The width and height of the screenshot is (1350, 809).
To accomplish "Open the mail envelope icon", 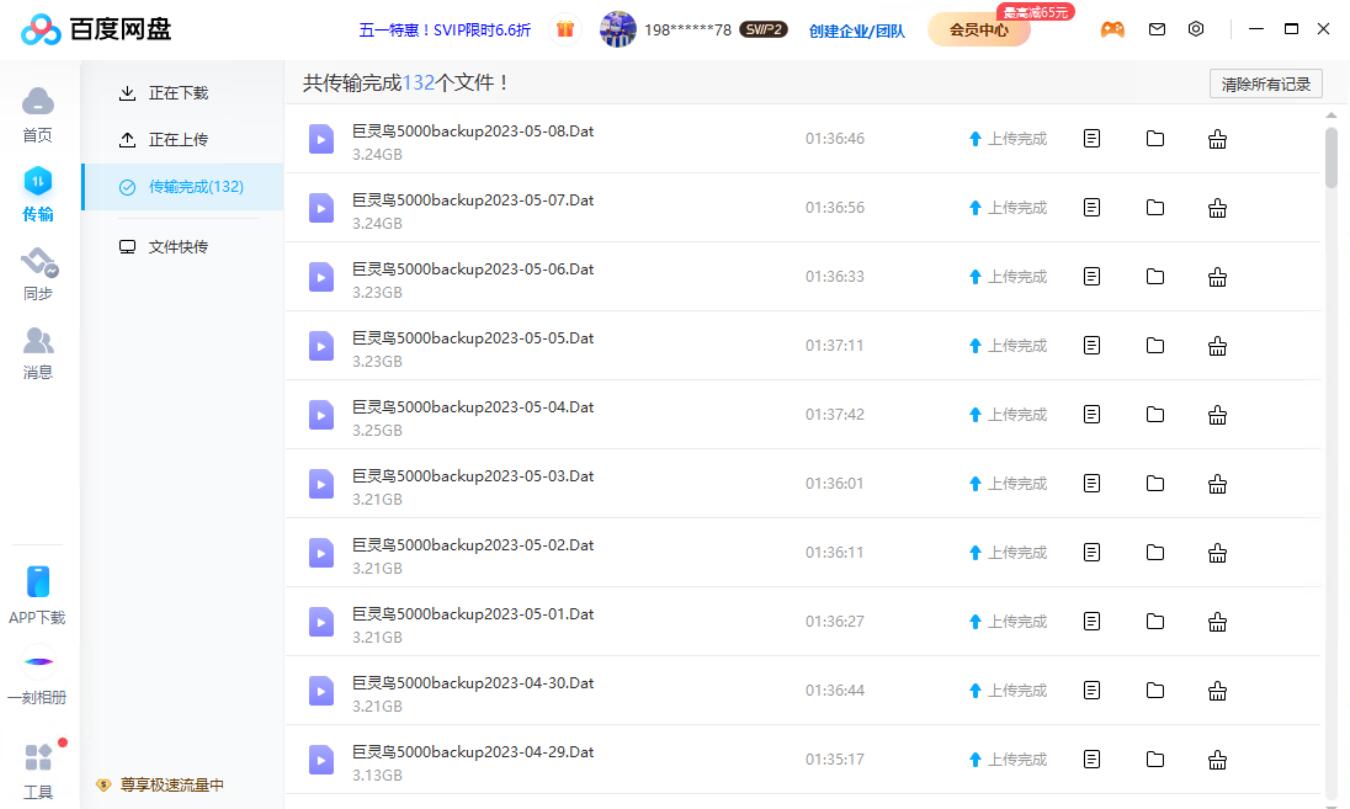I will pyautogui.click(x=1157, y=29).
